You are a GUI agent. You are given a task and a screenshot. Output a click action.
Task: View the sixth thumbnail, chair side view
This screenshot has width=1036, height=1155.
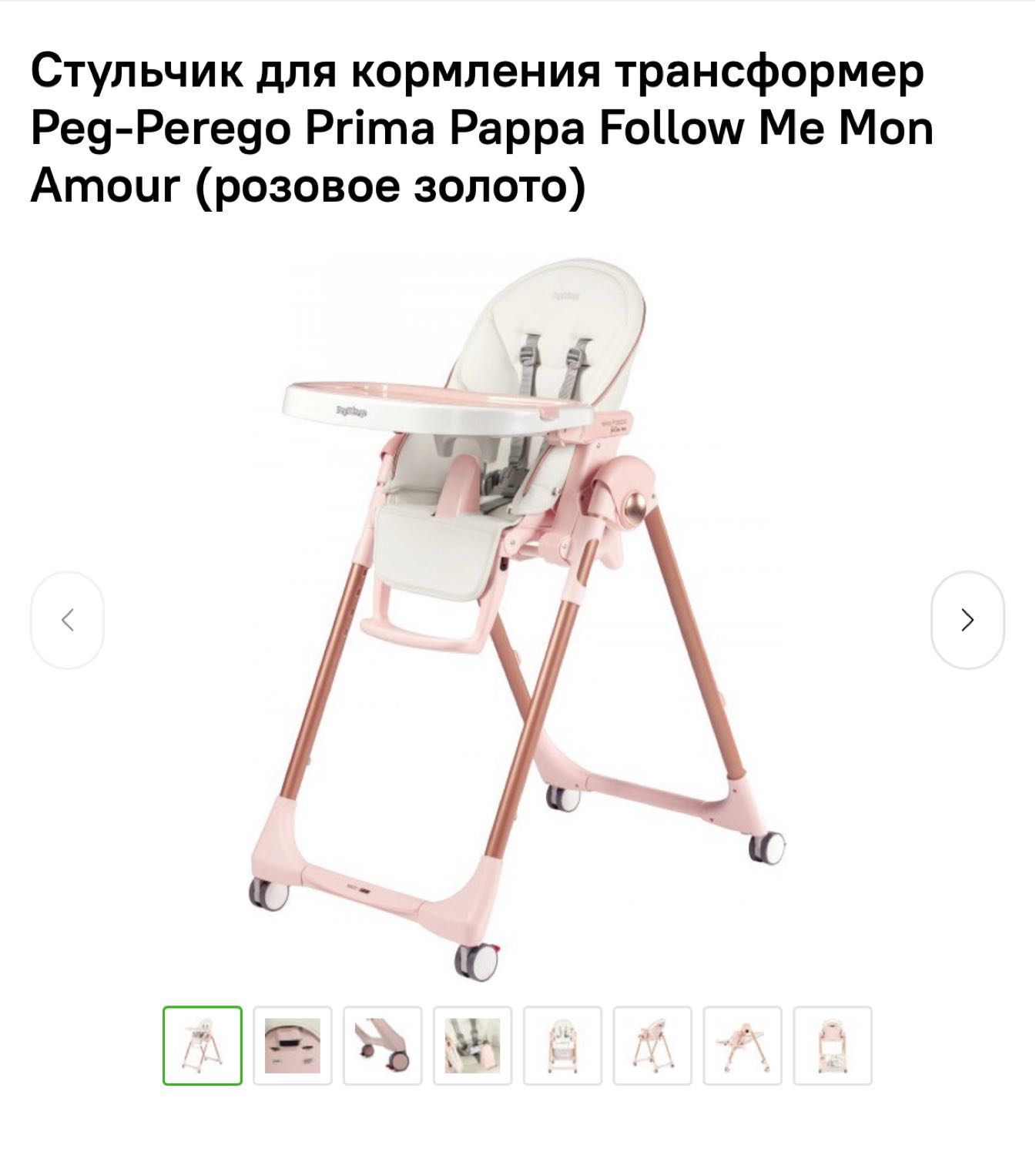[x=653, y=1046]
